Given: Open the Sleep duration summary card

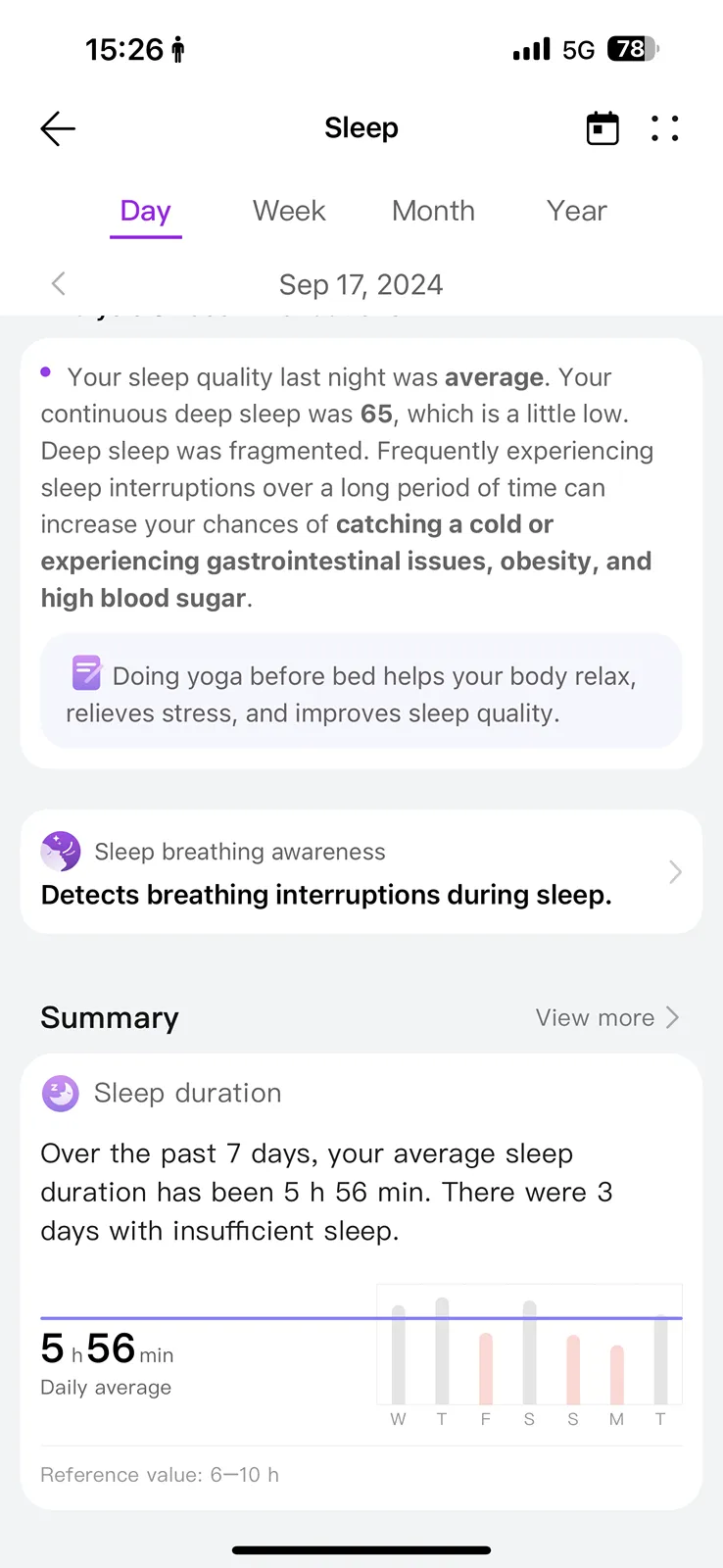Looking at the screenshot, I should pos(361,1282).
